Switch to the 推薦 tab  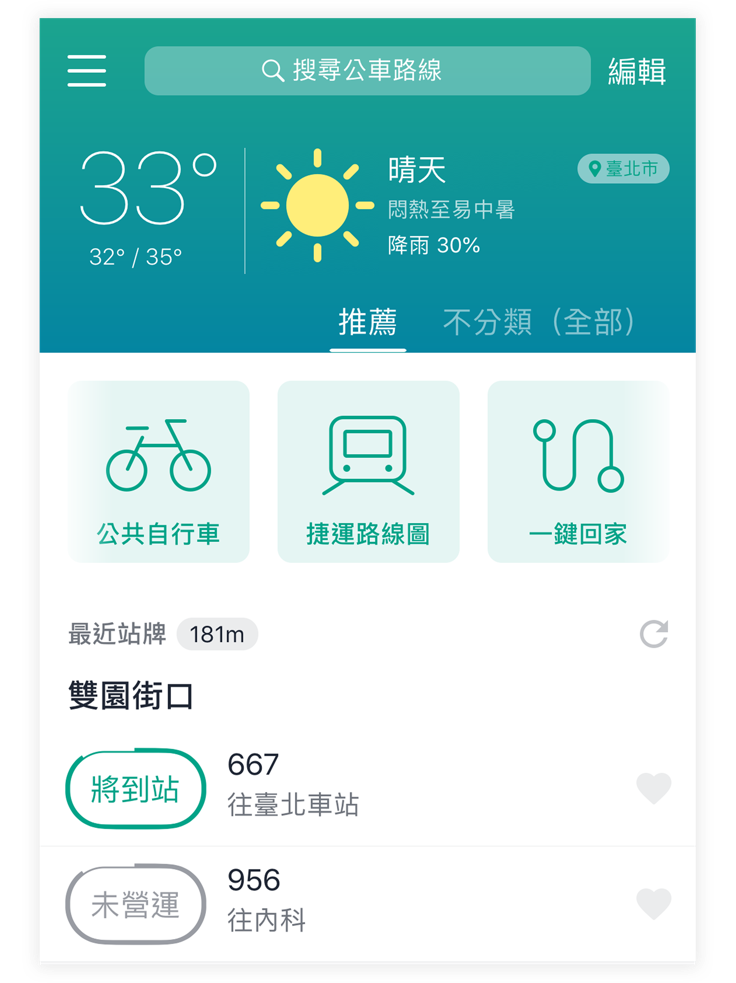coord(368,322)
